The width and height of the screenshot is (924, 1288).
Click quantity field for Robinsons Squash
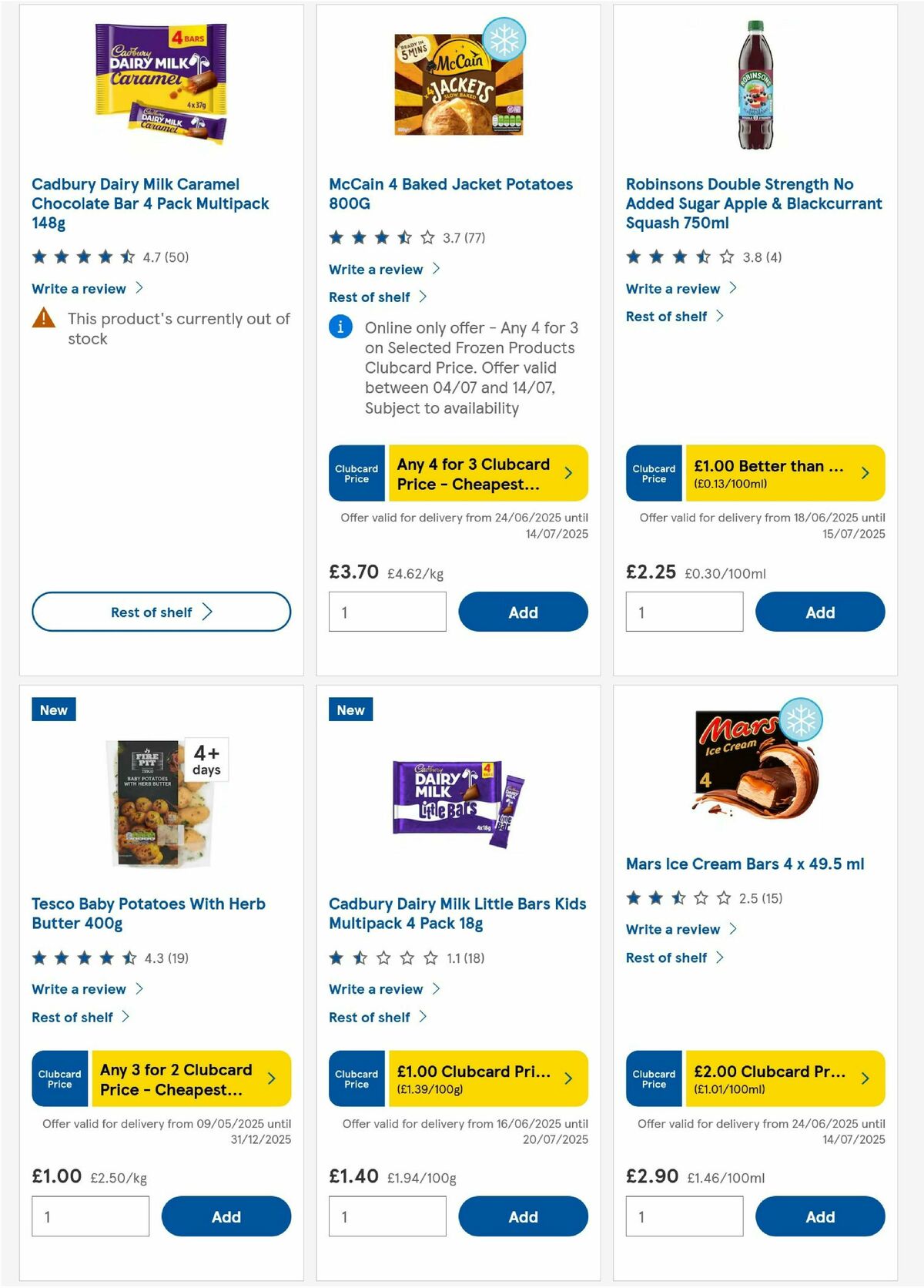tap(684, 612)
